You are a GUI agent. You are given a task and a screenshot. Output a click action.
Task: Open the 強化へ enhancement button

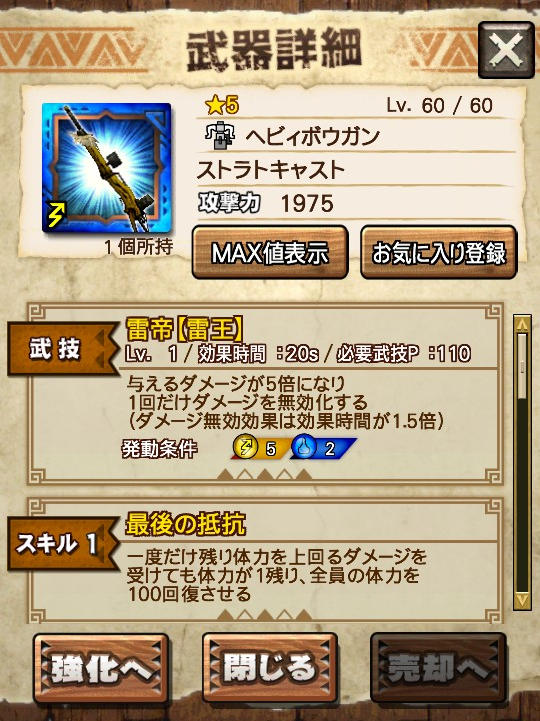101,668
